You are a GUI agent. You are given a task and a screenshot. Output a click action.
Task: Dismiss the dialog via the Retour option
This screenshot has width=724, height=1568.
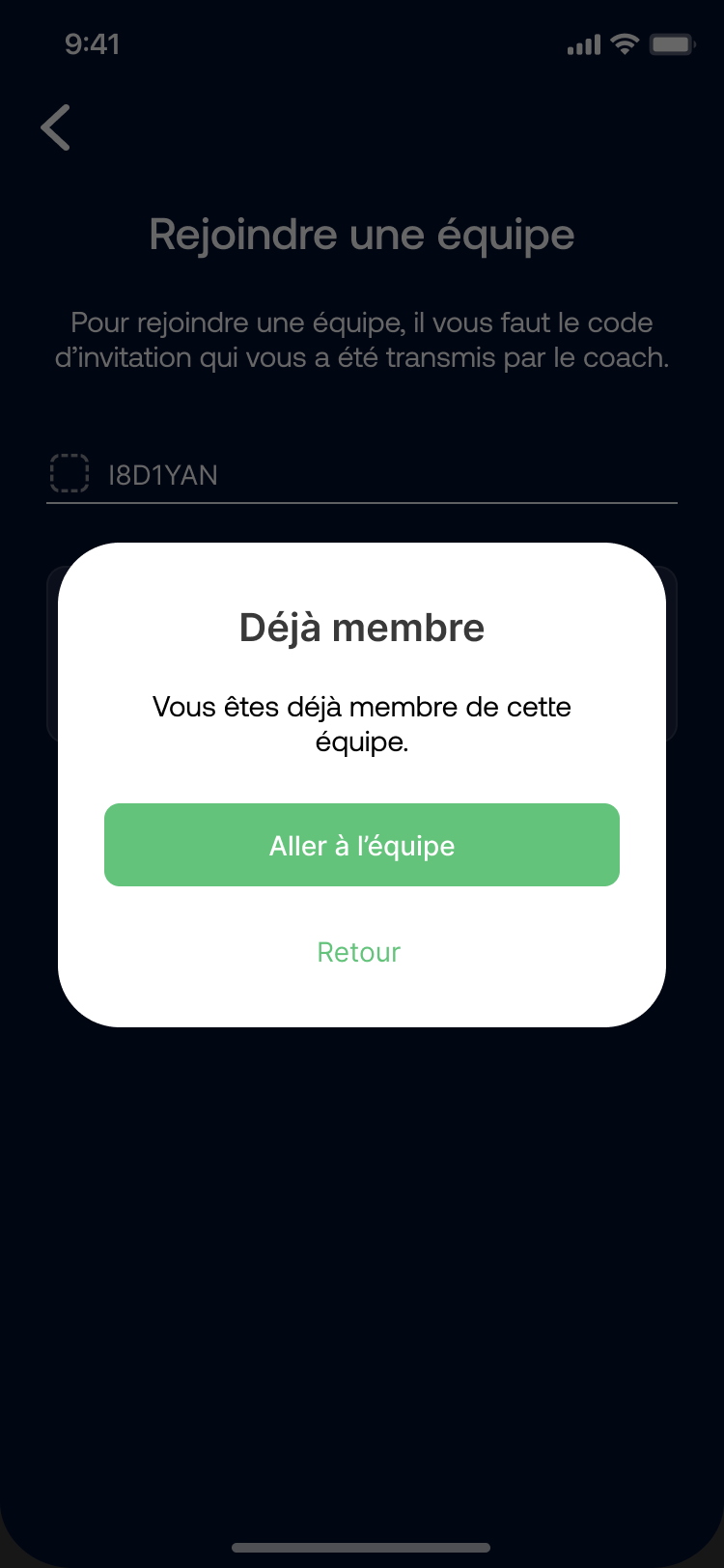[358, 952]
